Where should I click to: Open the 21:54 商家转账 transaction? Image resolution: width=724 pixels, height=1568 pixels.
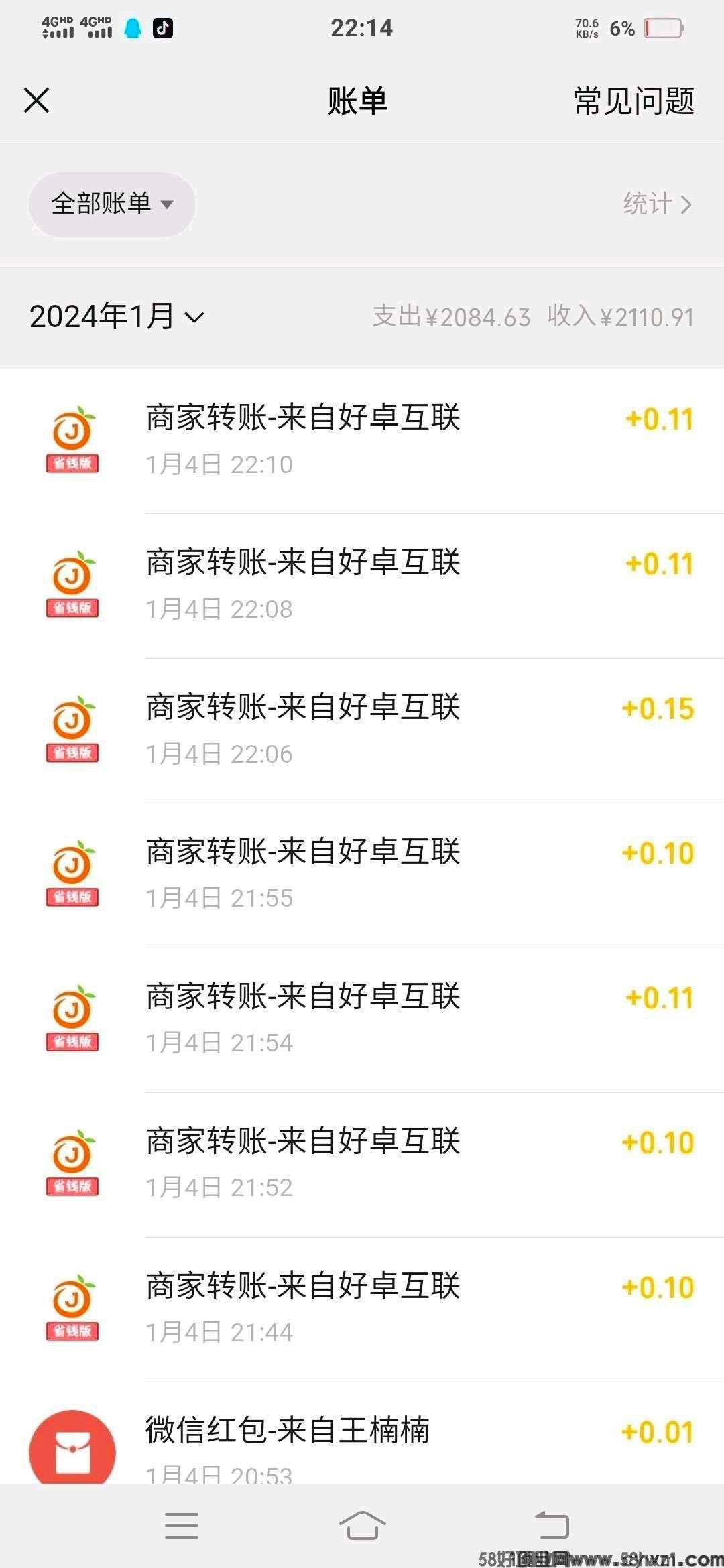click(x=362, y=1019)
